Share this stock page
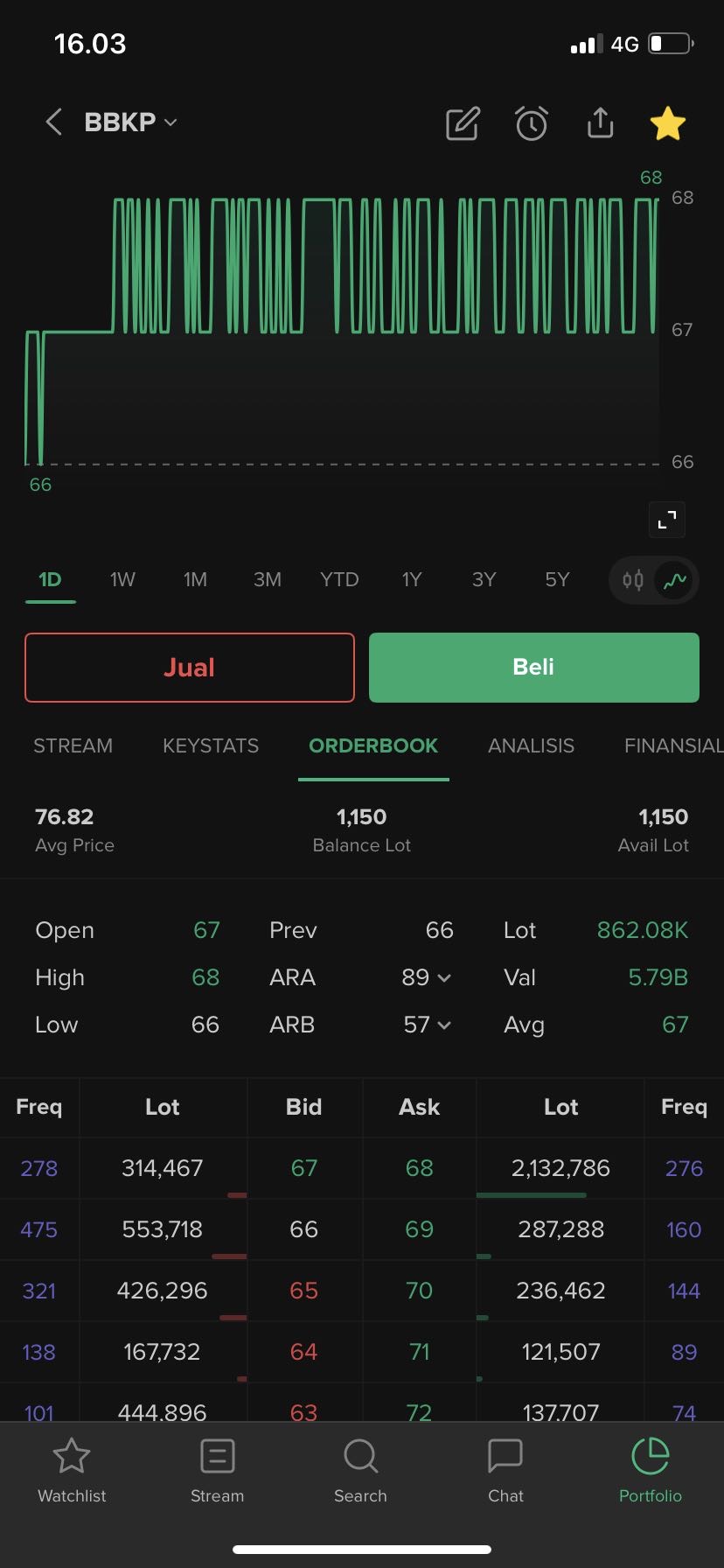 coord(600,123)
